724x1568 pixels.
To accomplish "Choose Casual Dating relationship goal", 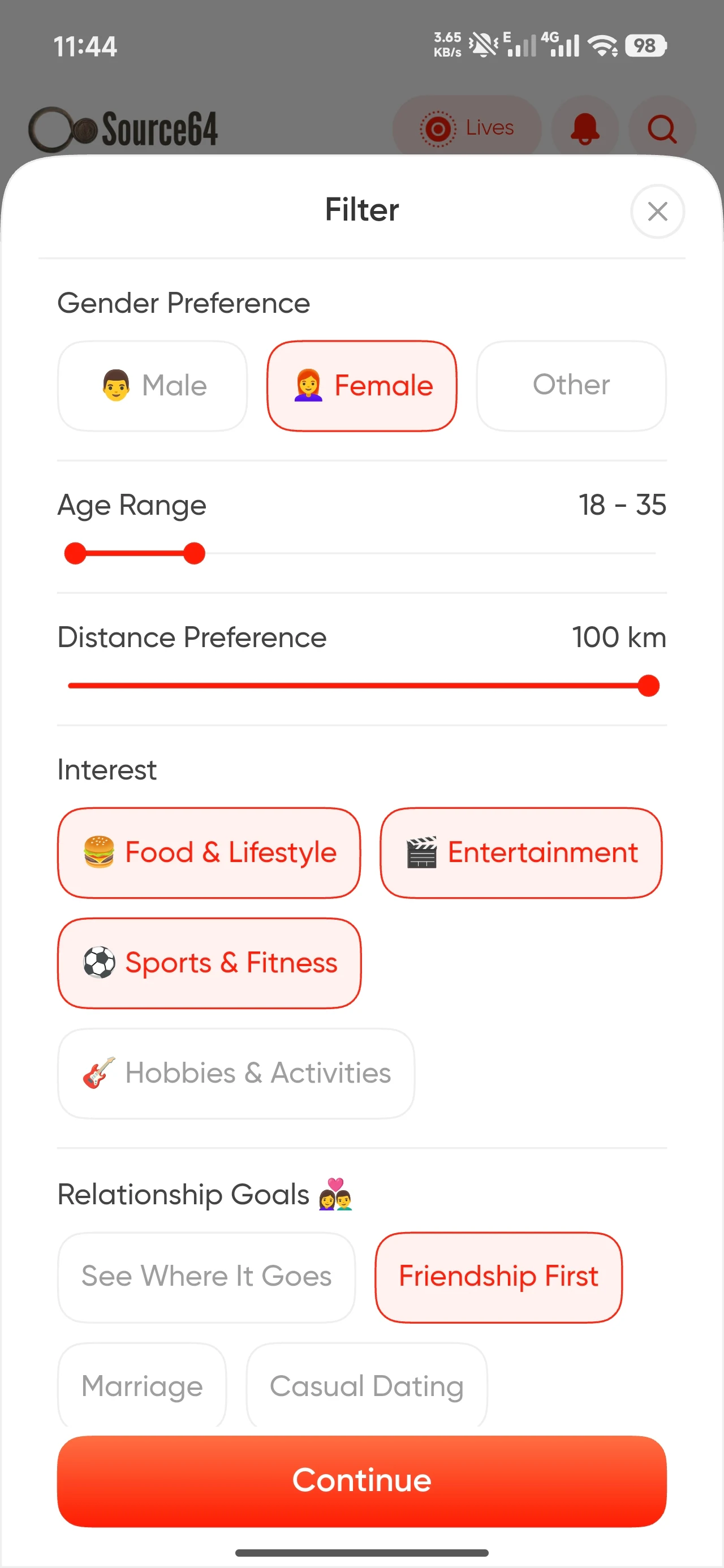I will click(x=367, y=1385).
